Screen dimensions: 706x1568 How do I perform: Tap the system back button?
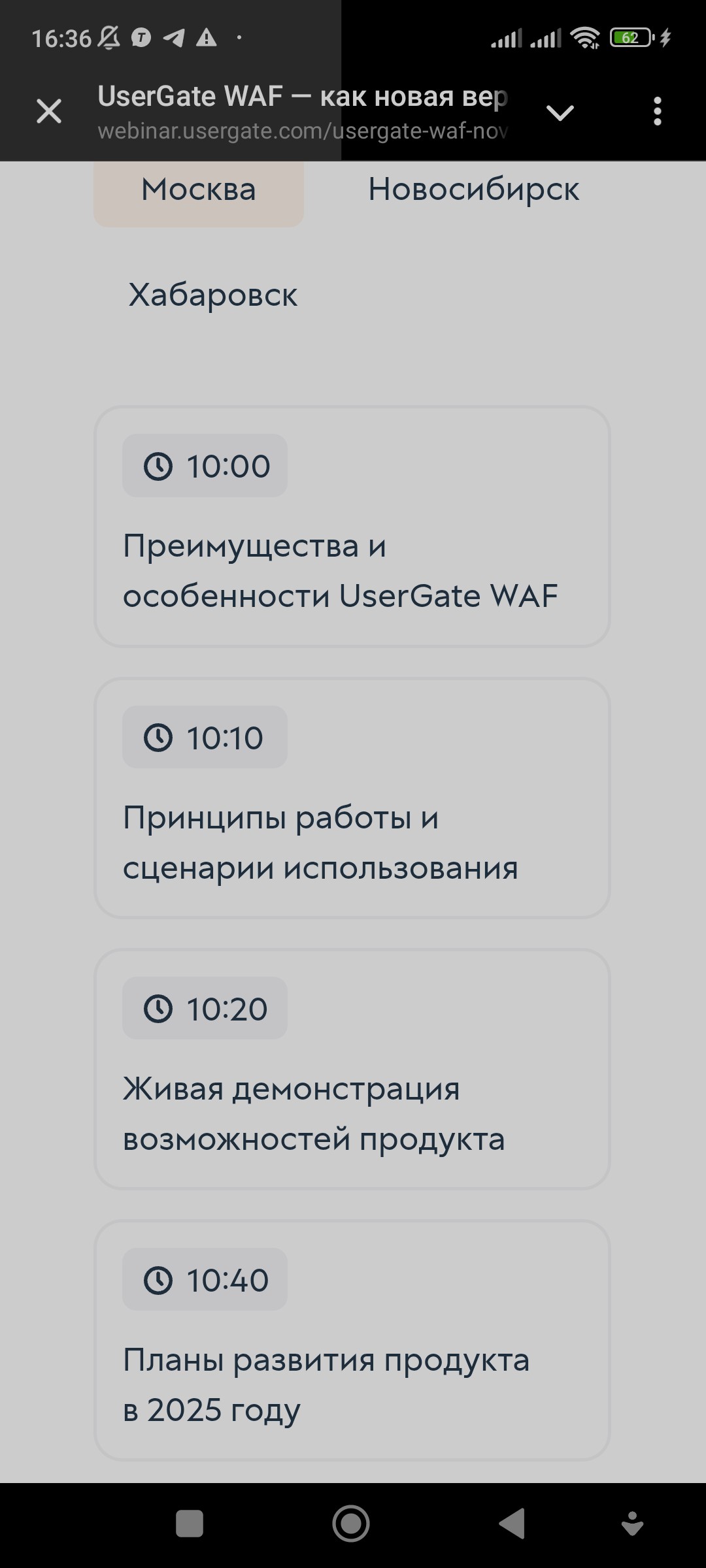pos(513,1524)
